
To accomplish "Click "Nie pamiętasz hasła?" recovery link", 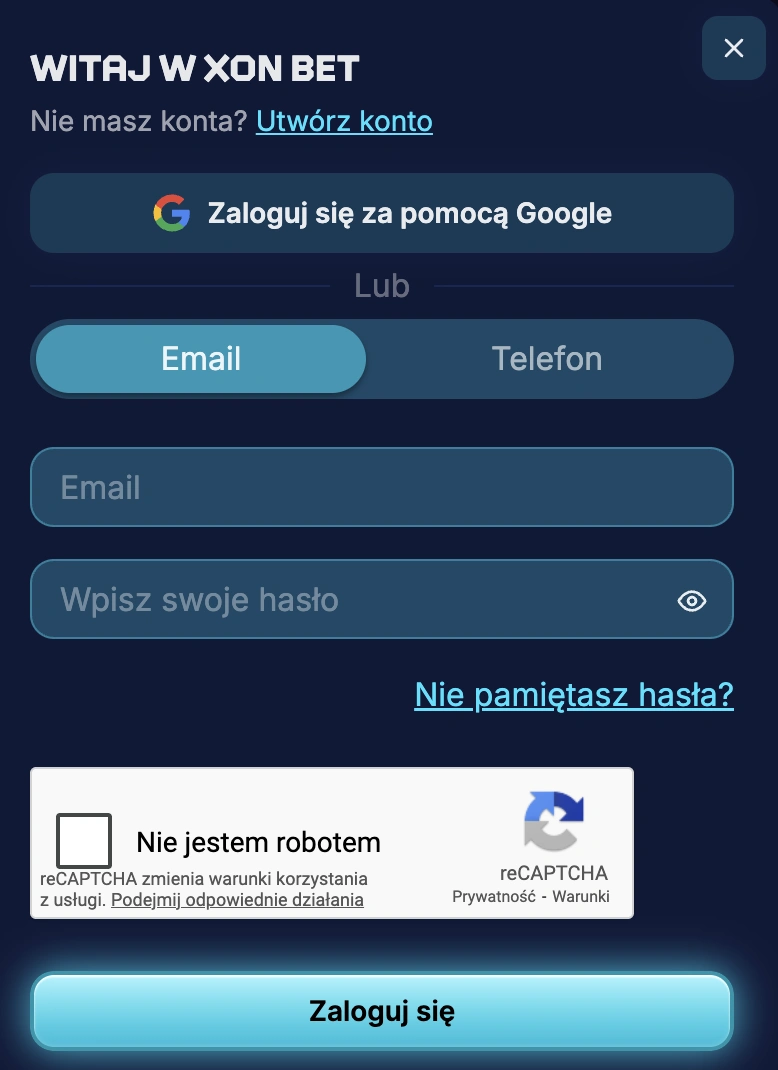I will pyautogui.click(x=574, y=694).
